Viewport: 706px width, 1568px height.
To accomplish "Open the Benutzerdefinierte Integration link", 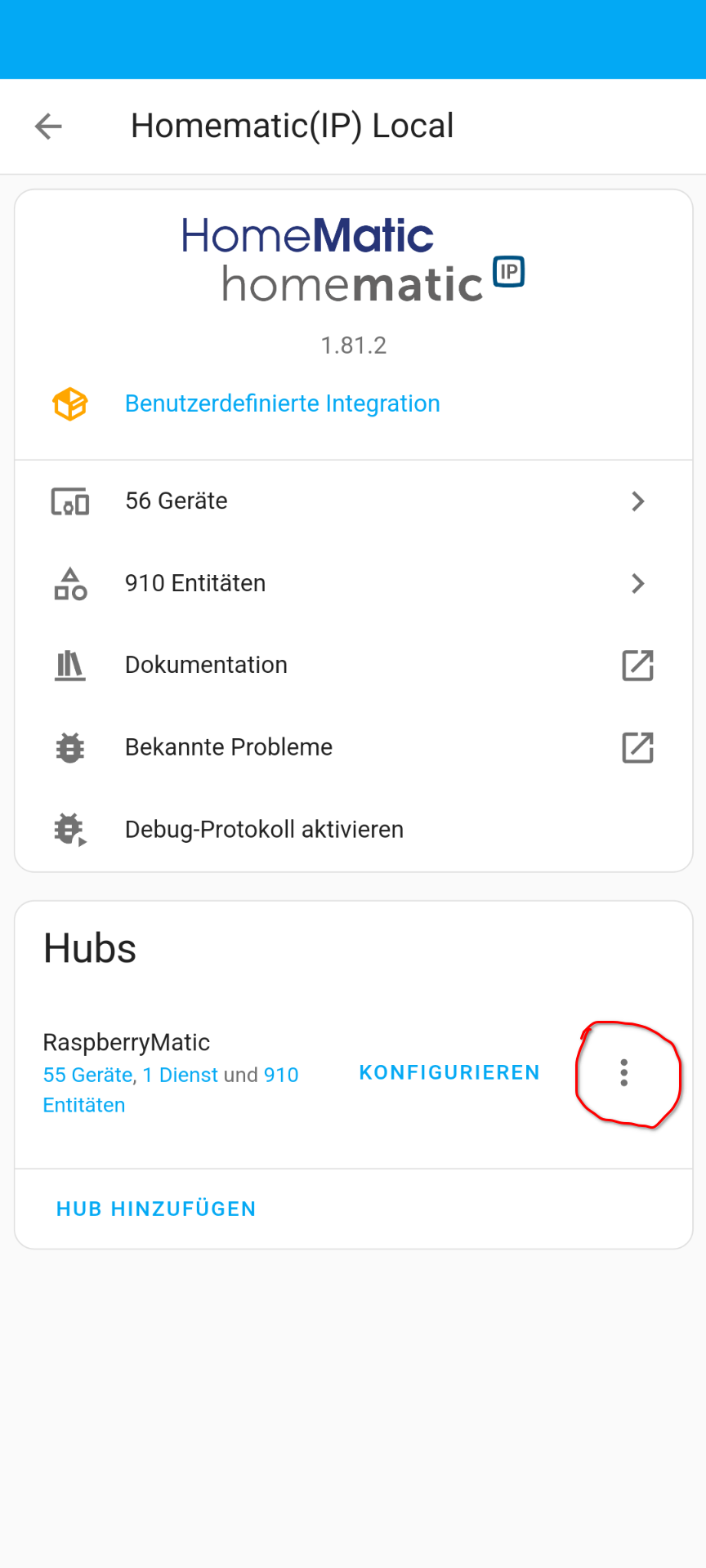I will coord(282,403).
